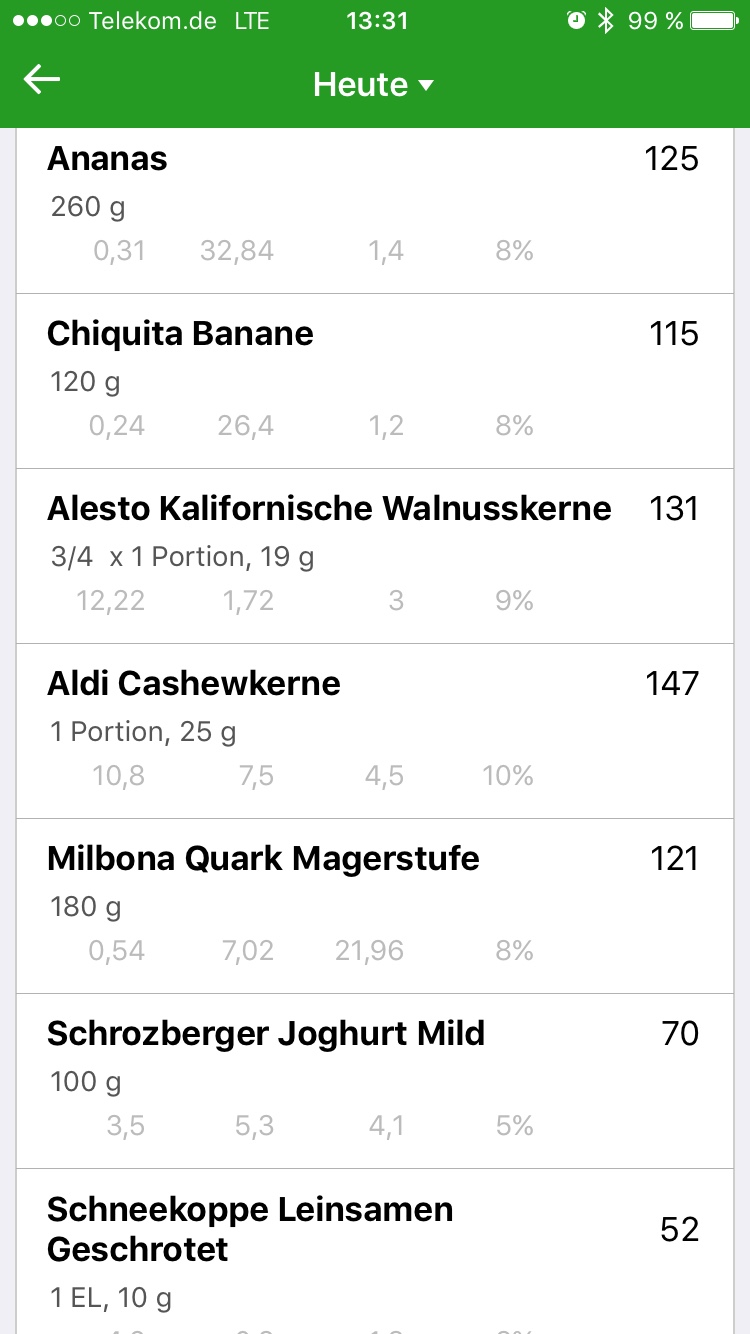Open Milbona Quark Magerstufe entry
The image size is (750, 1334).
[374, 906]
